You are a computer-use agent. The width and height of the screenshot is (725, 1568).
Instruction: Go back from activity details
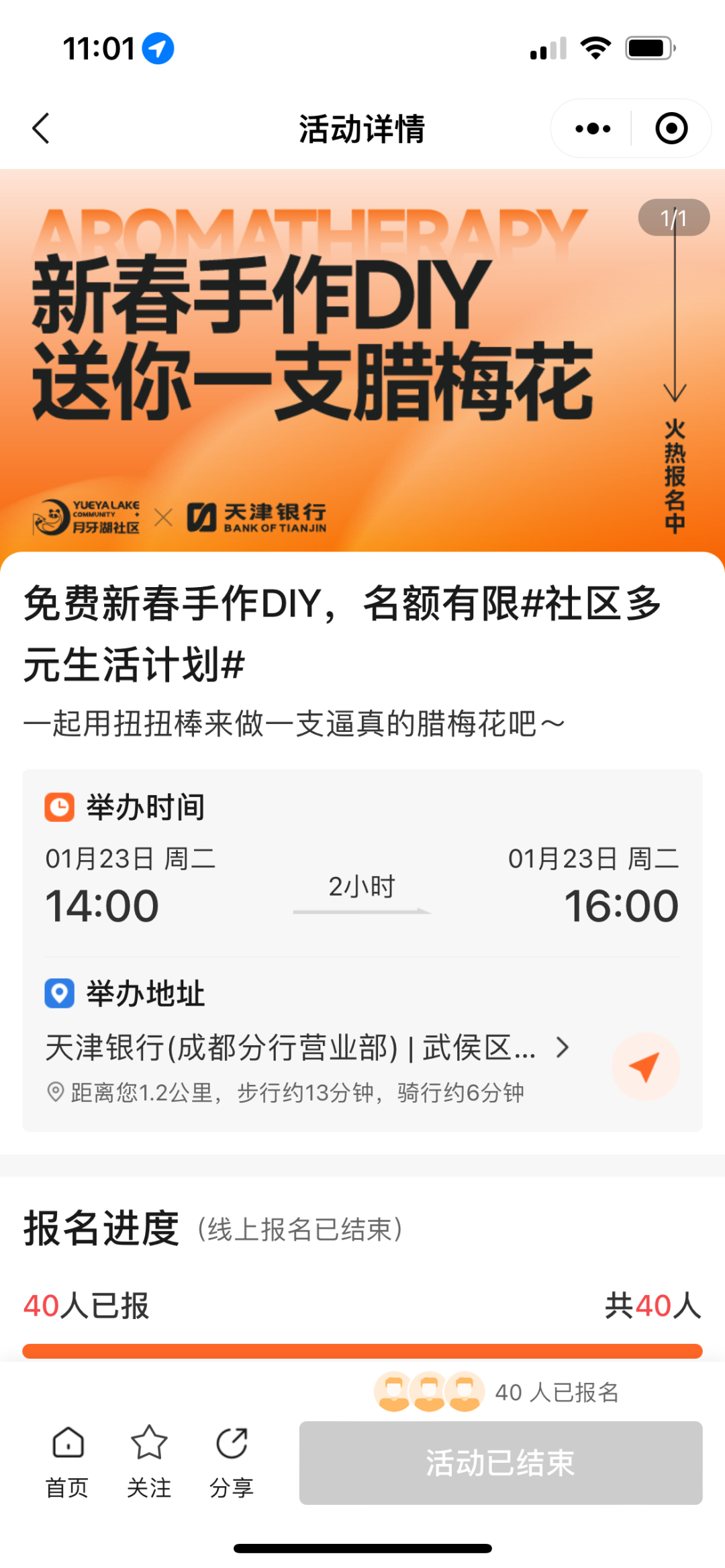[x=41, y=128]
